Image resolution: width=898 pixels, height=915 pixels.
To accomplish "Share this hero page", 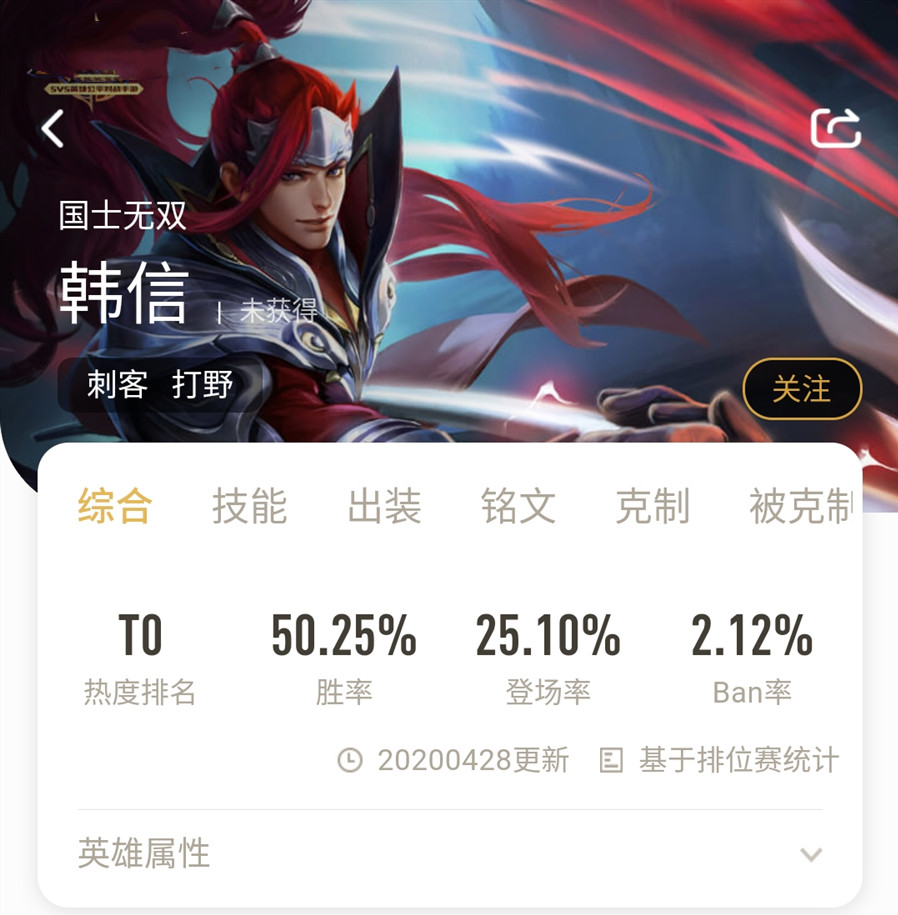I will point(835,129).
